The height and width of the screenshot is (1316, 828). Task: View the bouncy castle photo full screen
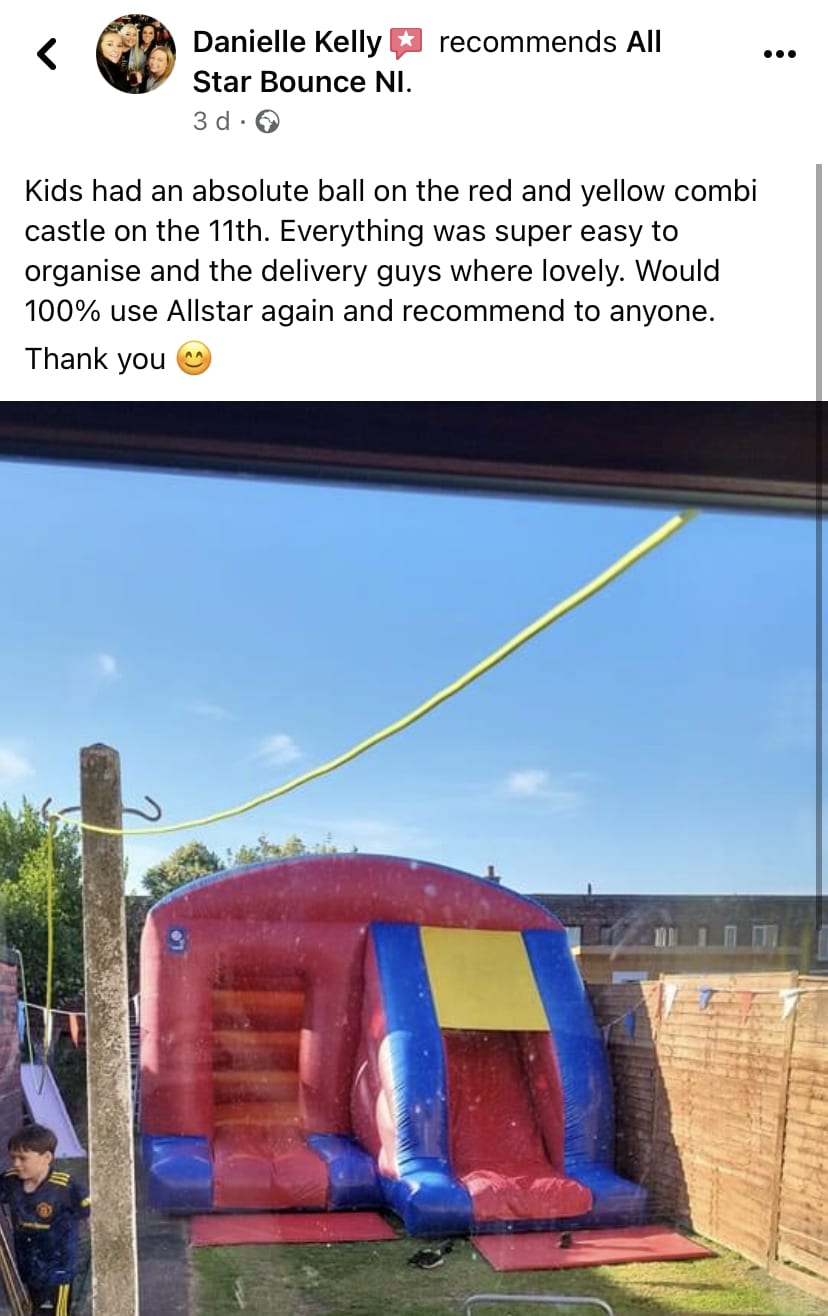pyautogui.click(x=414, y=858)
